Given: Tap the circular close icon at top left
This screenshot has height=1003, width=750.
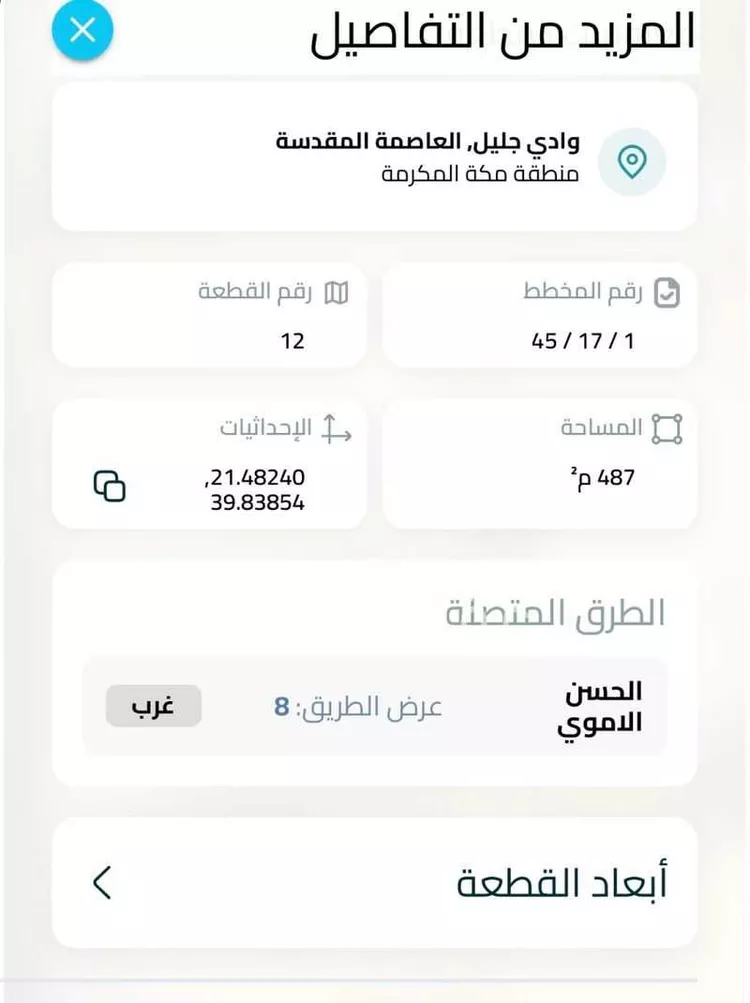Looking at the screenshot, I should 82,31.
